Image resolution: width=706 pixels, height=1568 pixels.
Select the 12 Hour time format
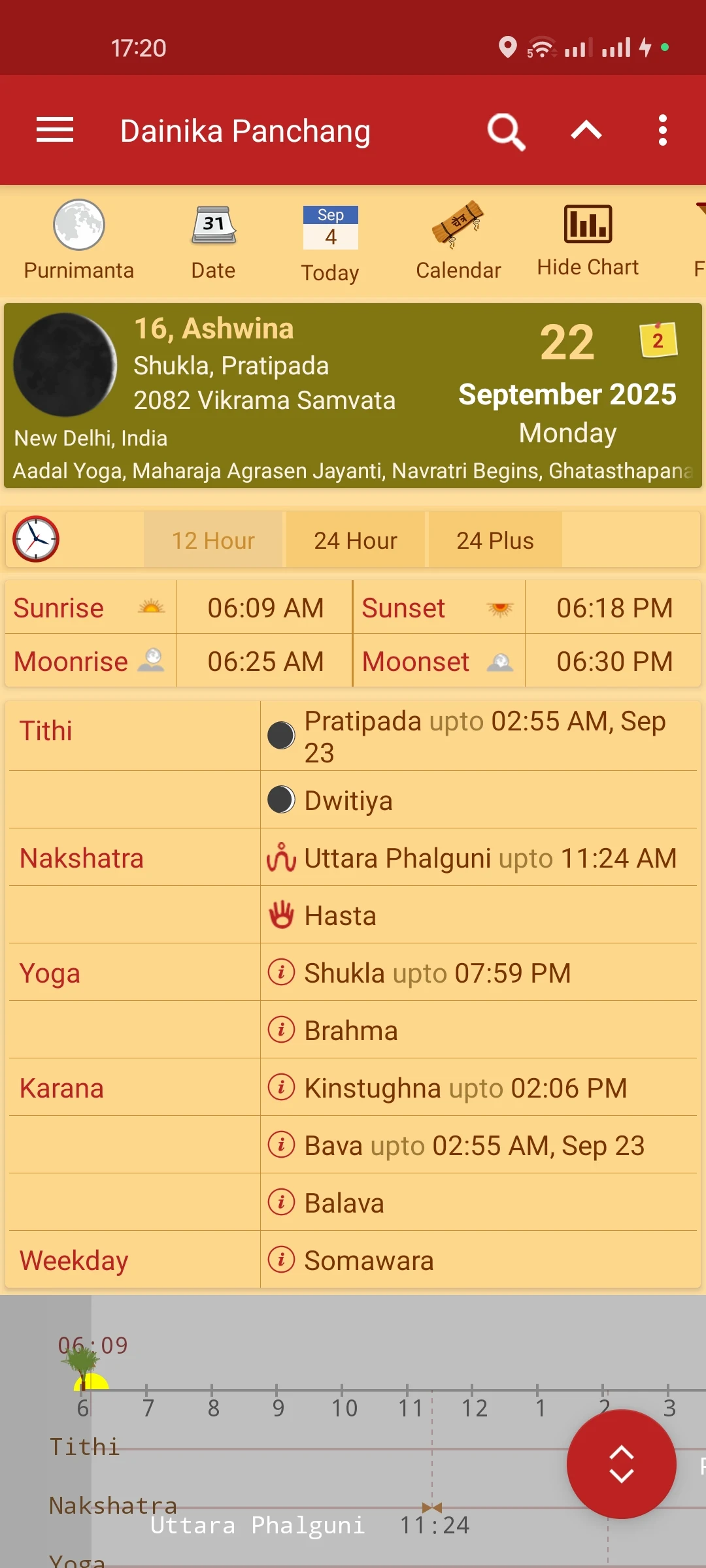213,540
